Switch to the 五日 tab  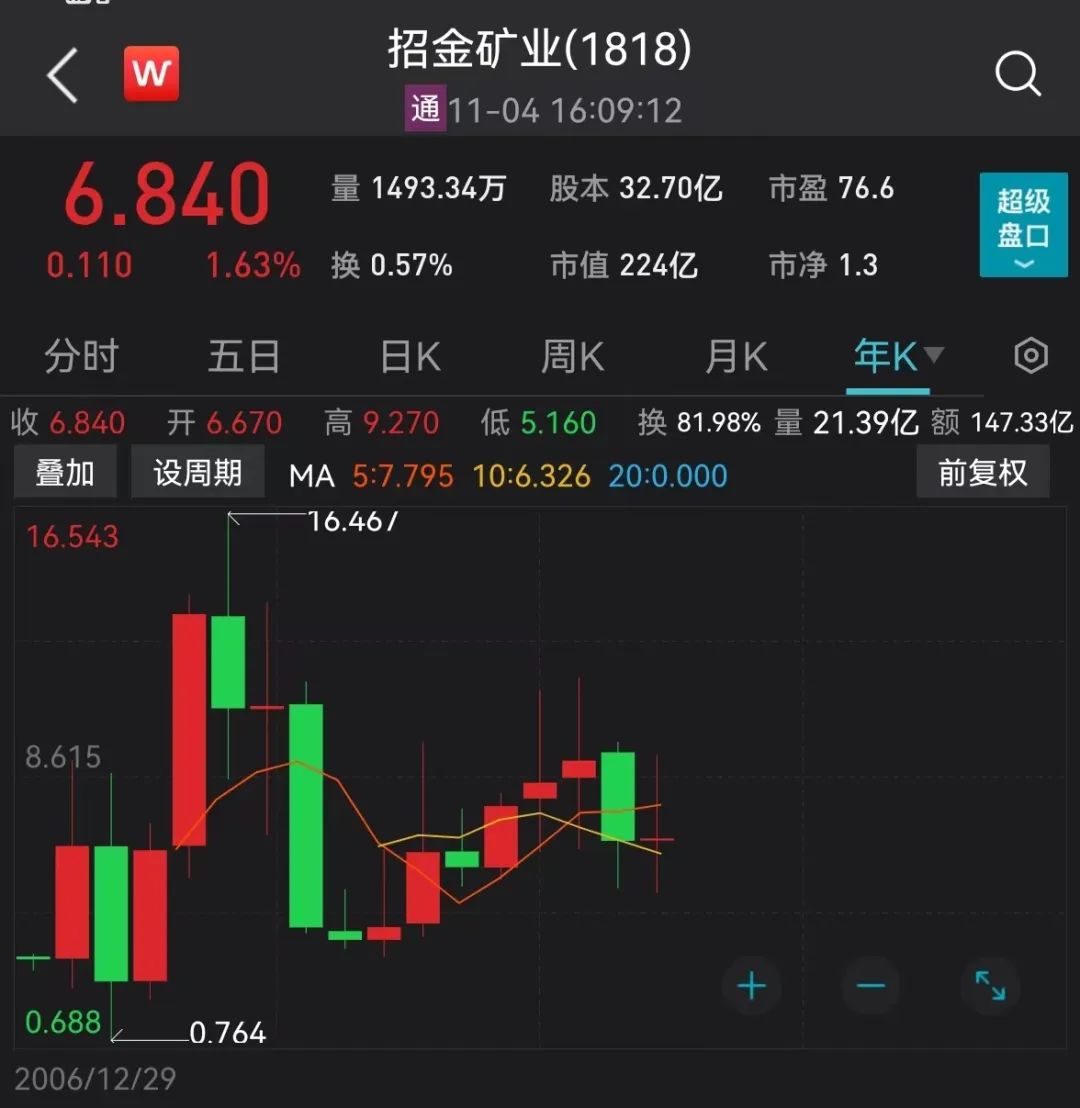tap(243, 357)
